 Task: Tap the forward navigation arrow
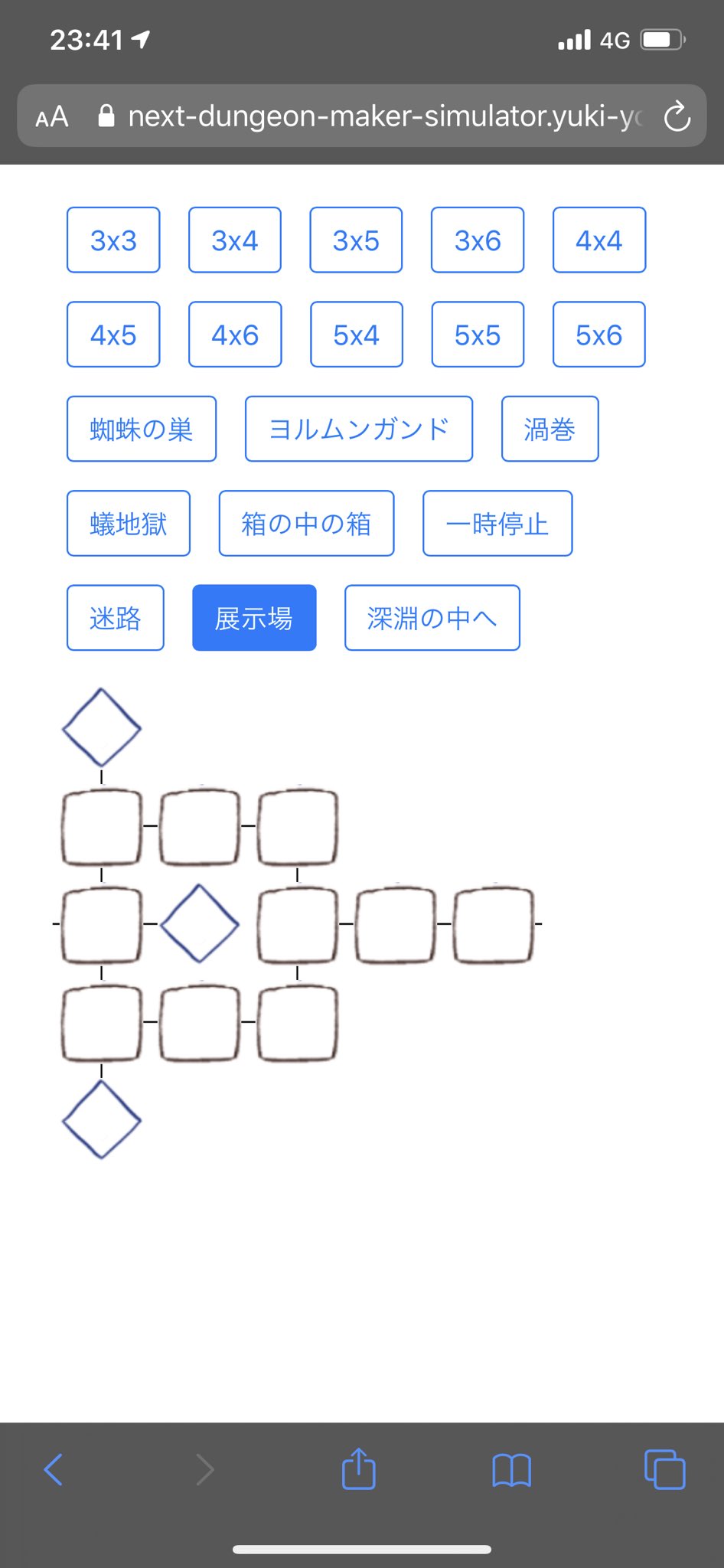click(x=205, y=1470)
